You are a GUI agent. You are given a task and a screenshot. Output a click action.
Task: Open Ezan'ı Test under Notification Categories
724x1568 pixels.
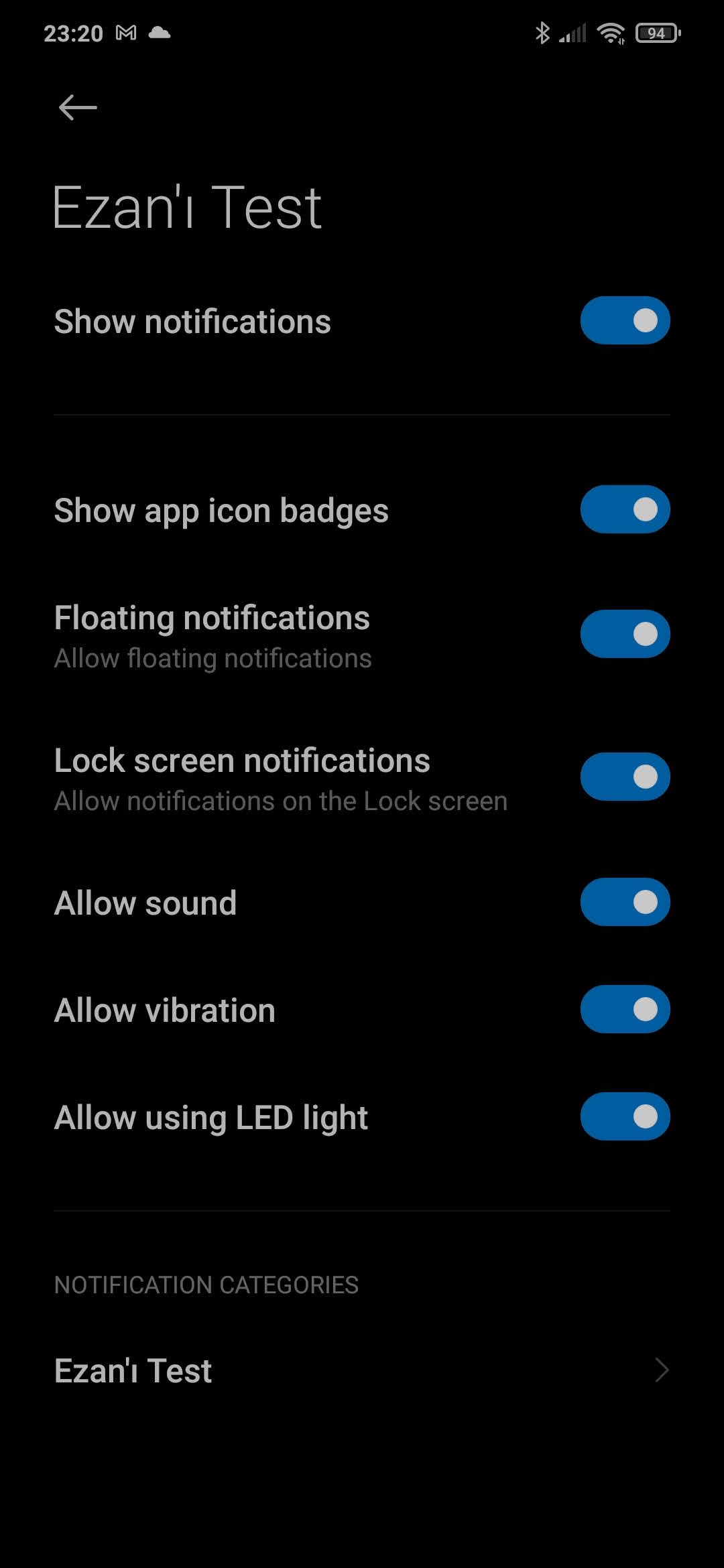tap(132, 1372)
